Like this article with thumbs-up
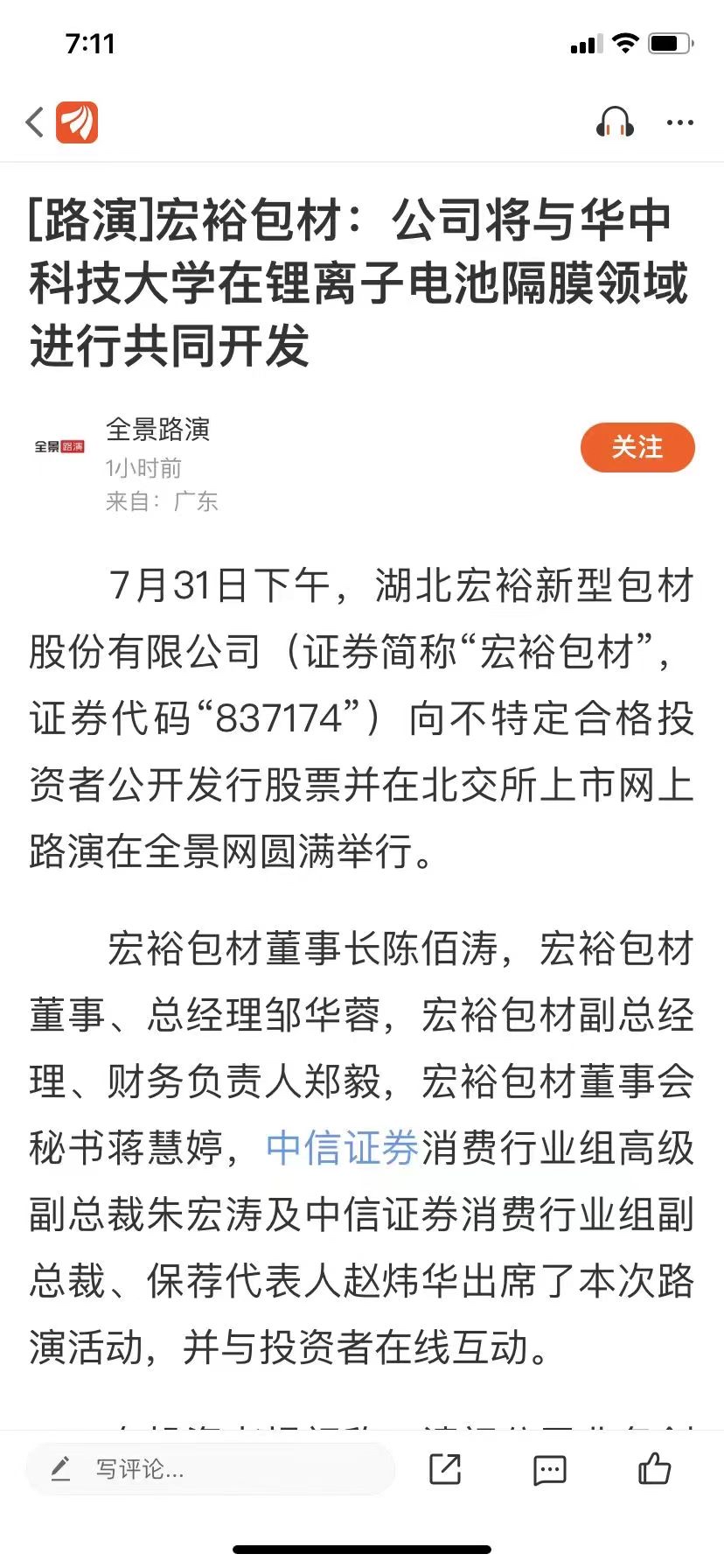 (x=654, y=1468)
